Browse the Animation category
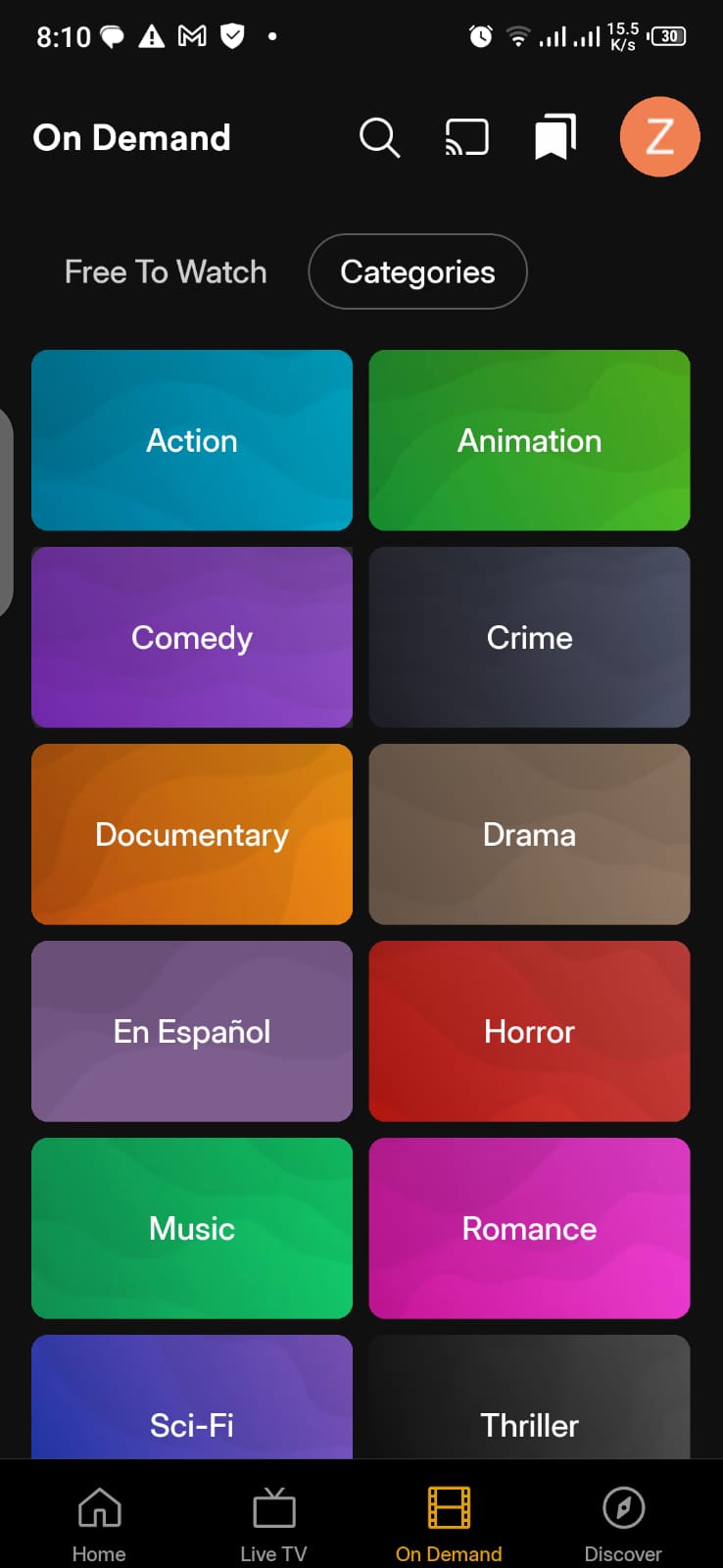This screenshot has height=1568, width=723. [529, 440]
